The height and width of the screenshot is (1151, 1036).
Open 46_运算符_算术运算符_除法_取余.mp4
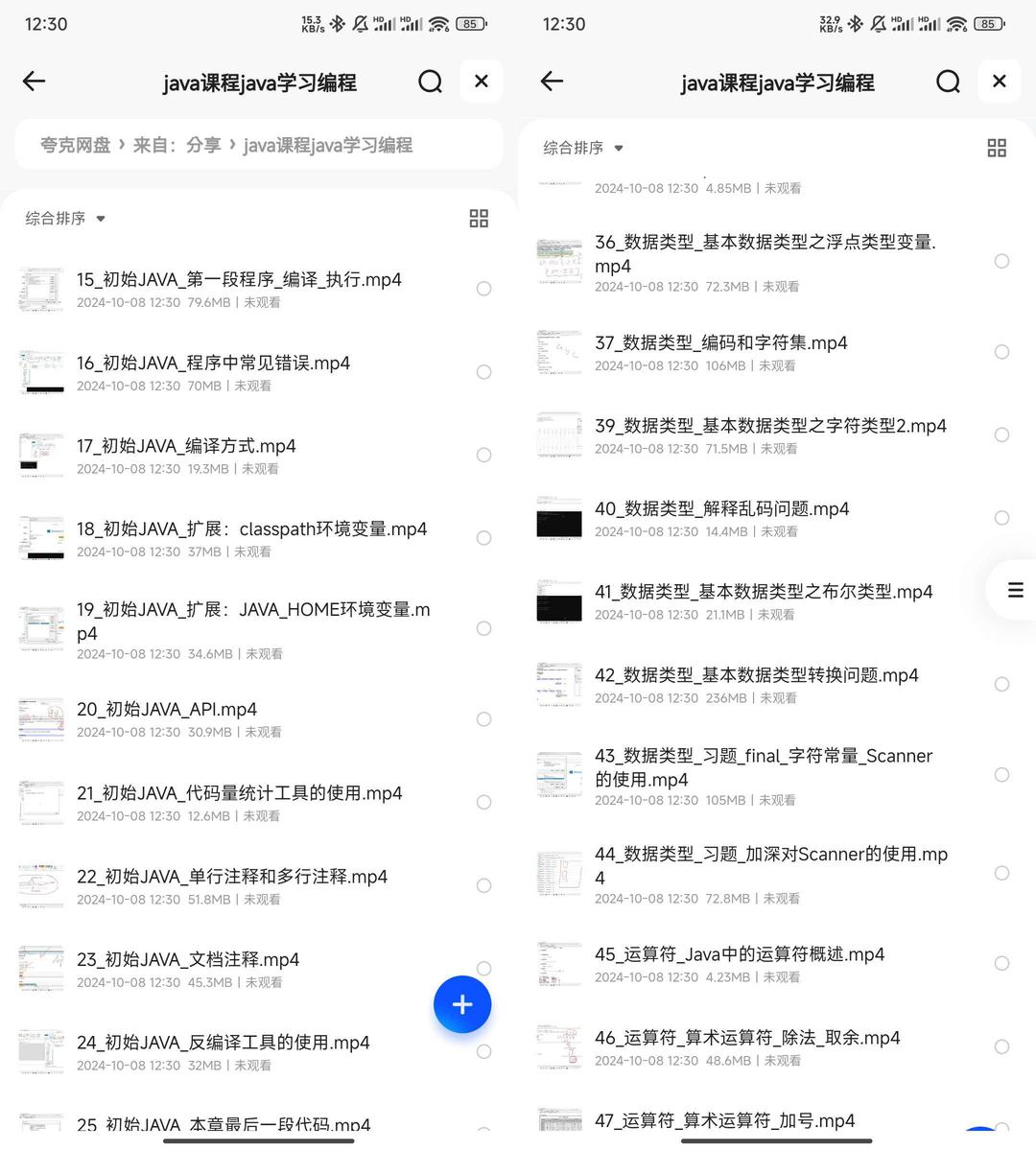[x=747, y=1038]
